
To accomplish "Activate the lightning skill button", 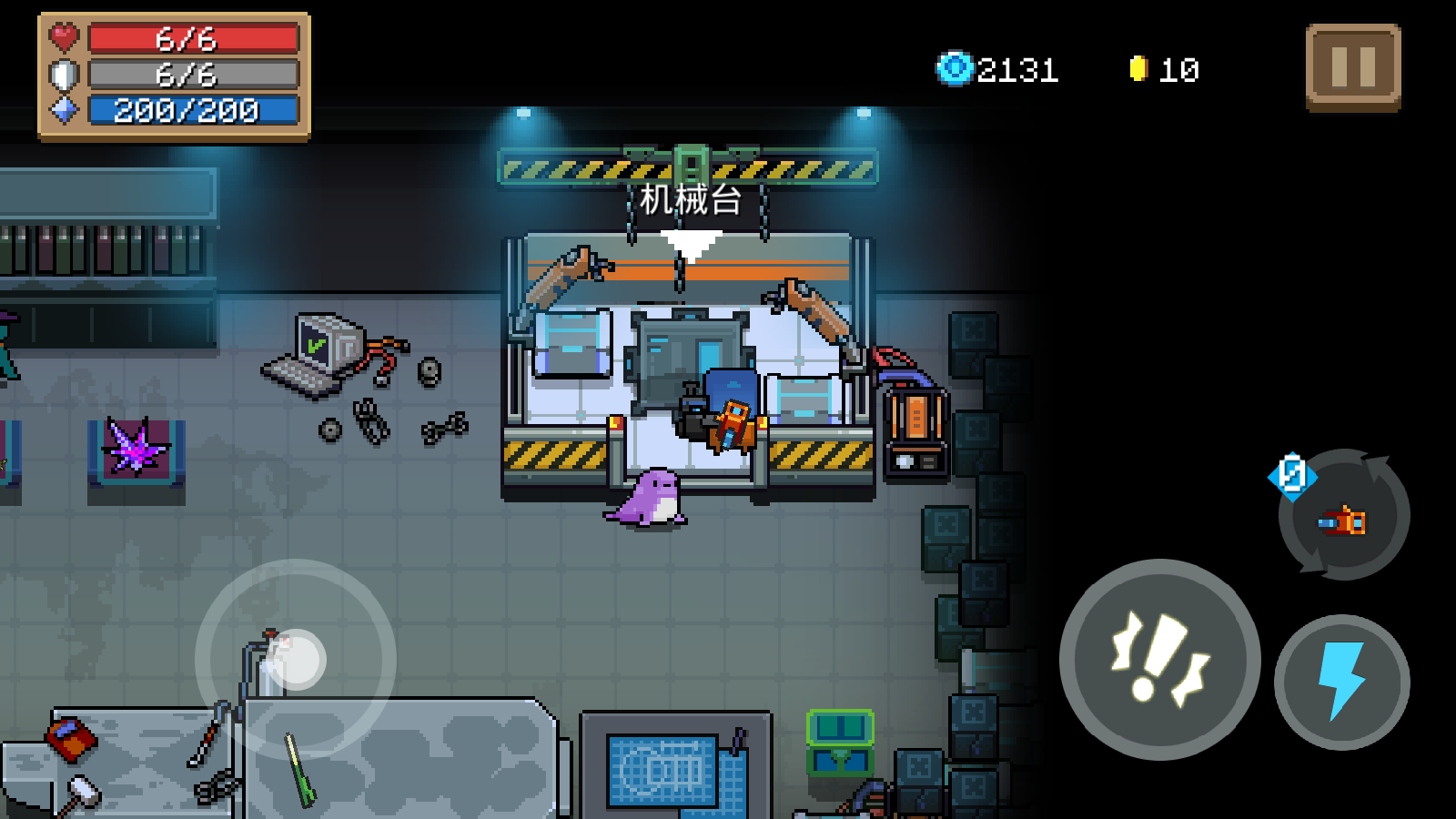I will pyautogui.click(x=1342, y=682).
